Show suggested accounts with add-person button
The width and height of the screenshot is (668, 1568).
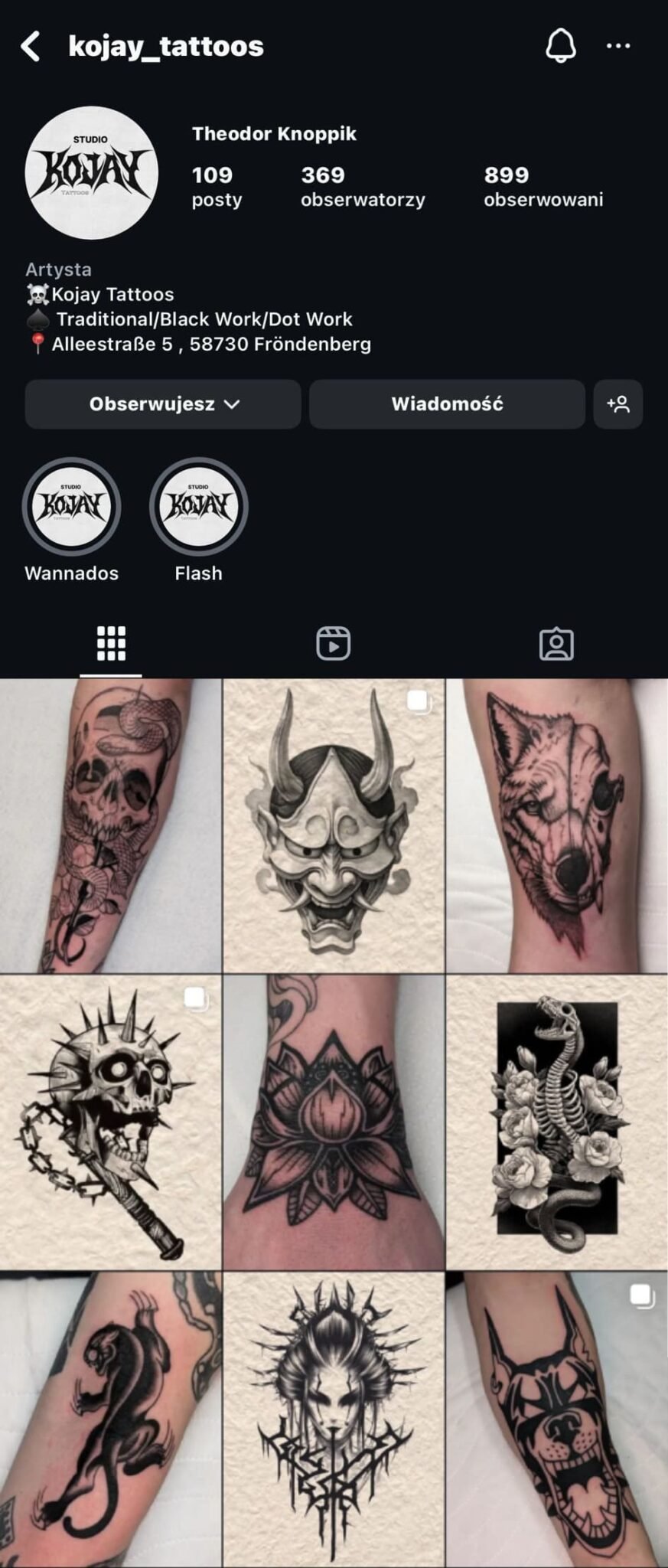(x=617, y=404)
